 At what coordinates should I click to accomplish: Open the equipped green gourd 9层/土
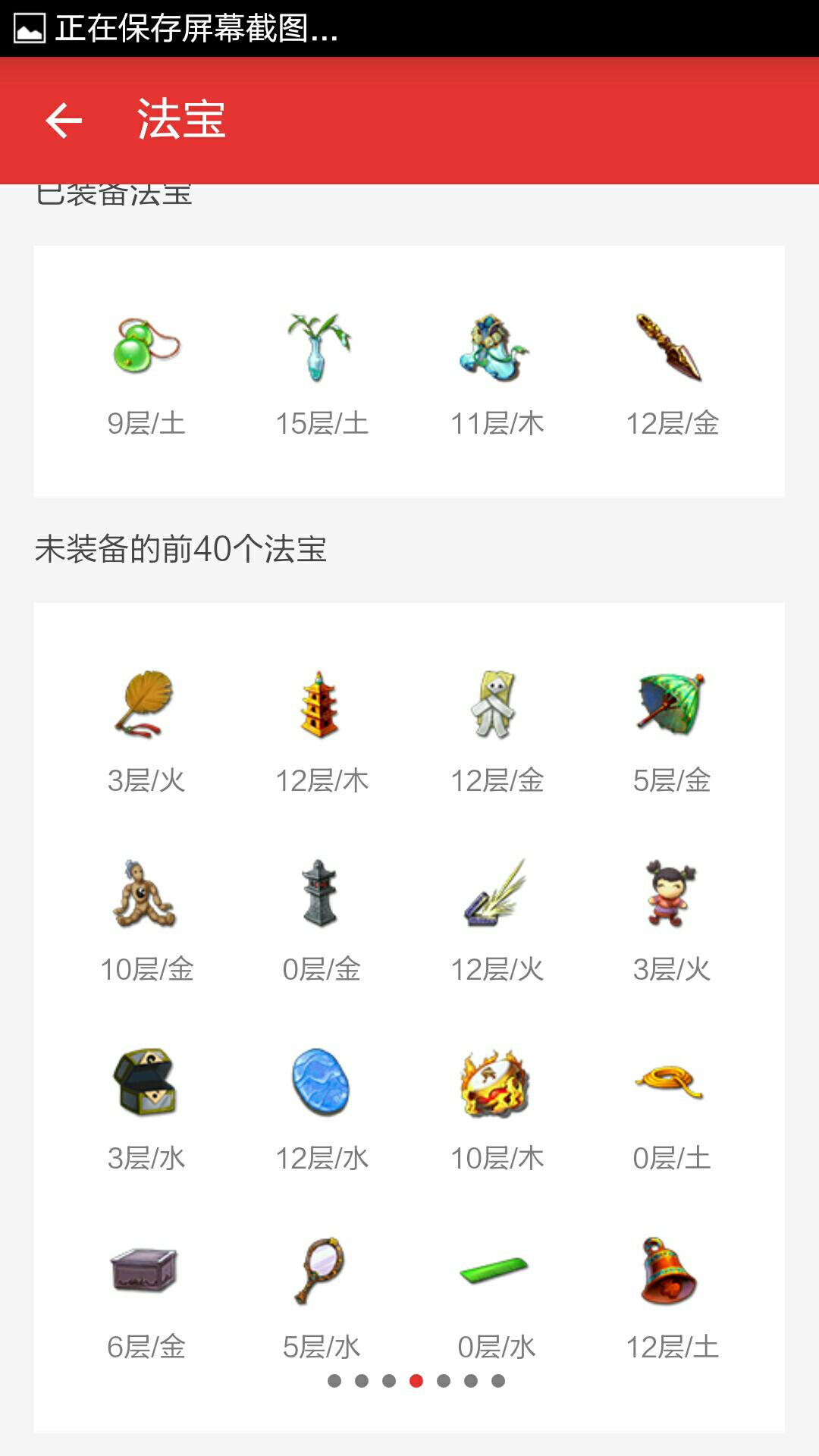tap(146, 347)
